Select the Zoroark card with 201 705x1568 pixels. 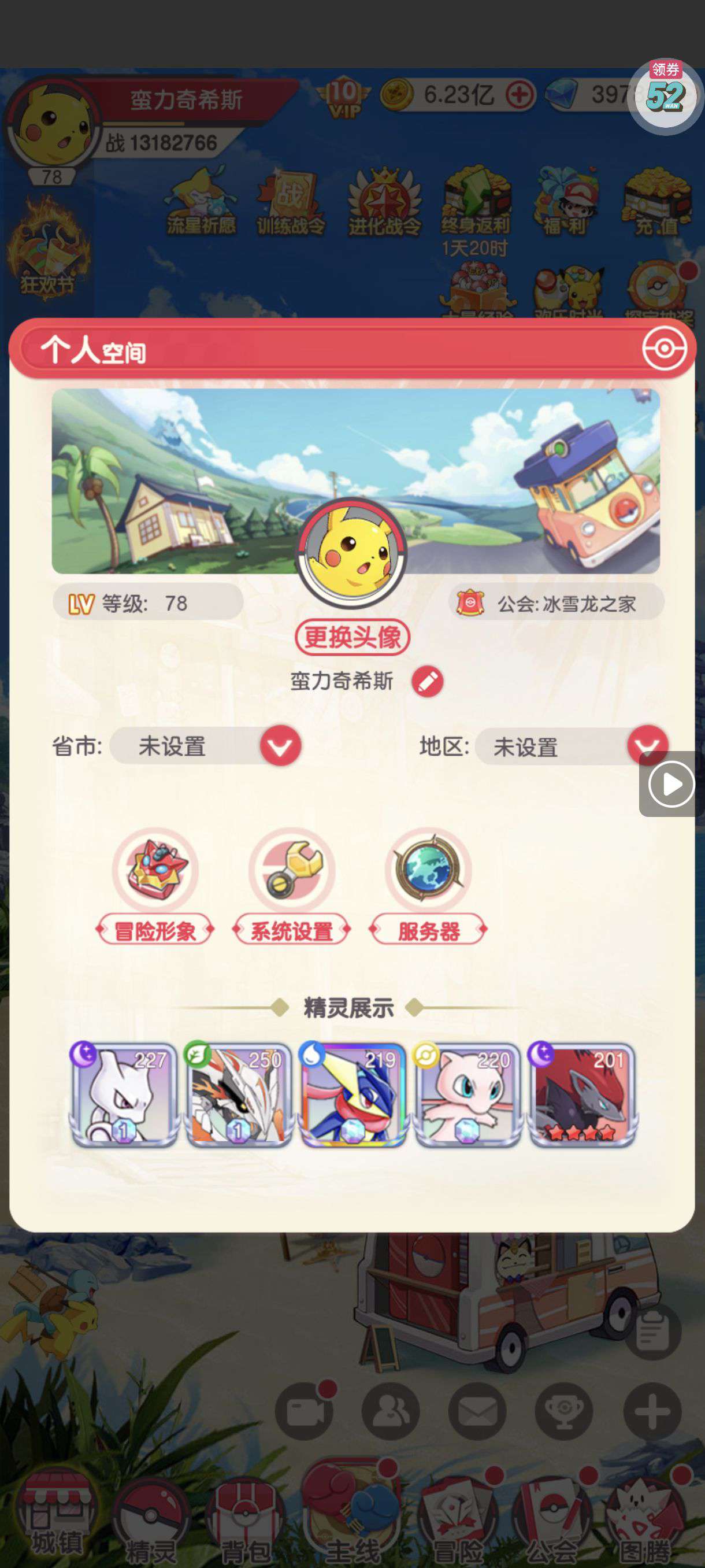pyautogui.click(x=582, y=1094)
